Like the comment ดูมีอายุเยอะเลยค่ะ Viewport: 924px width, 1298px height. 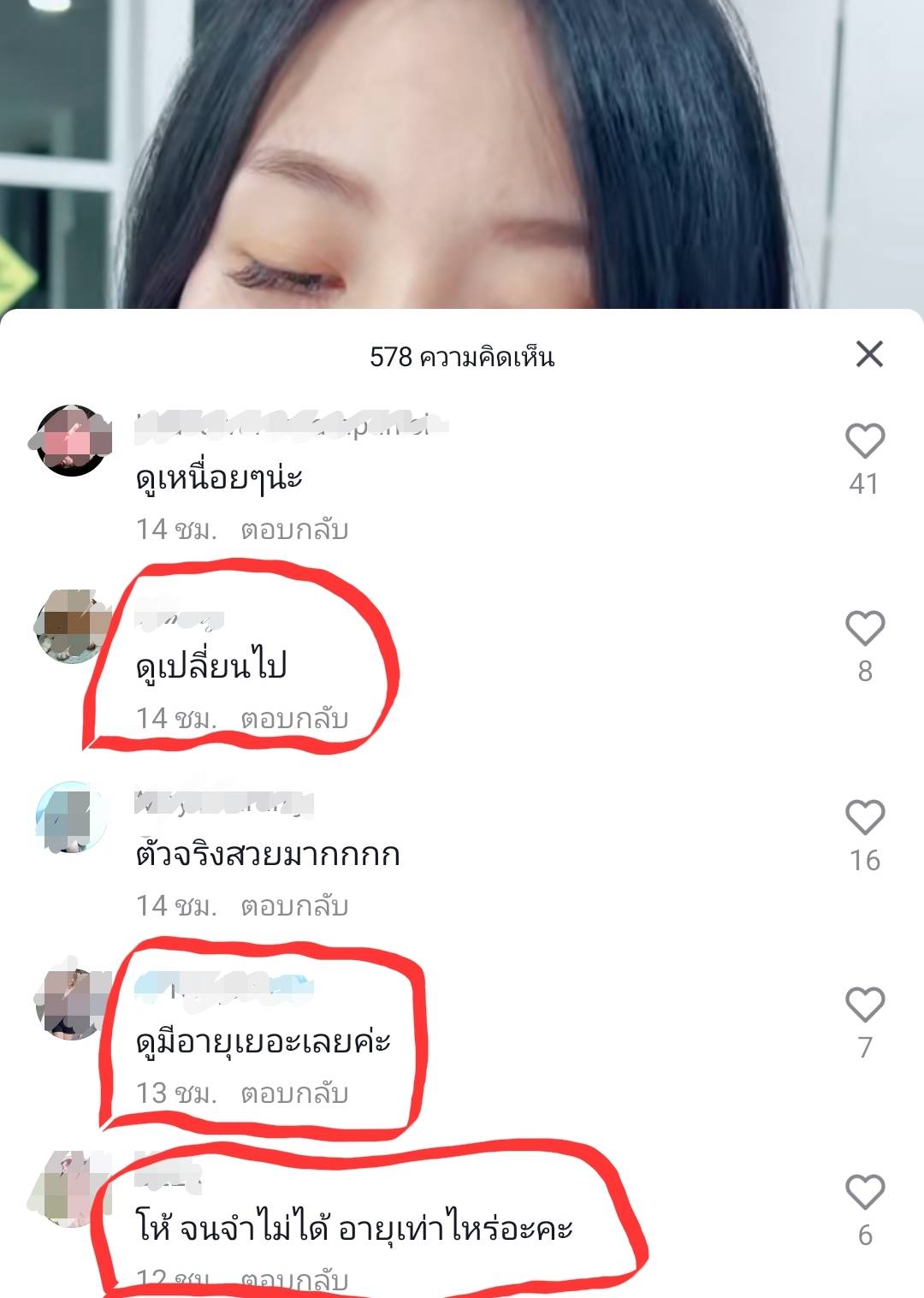click(x=864, y=1005)
